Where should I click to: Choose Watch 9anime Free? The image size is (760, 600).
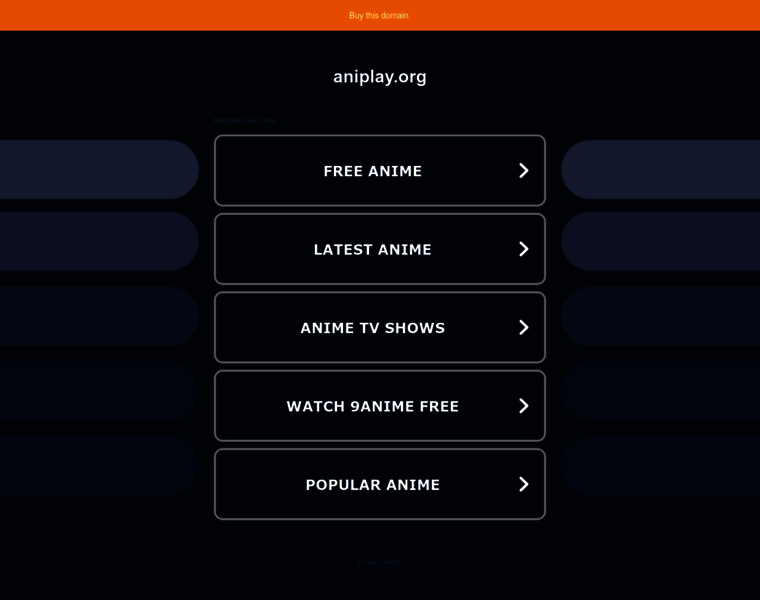point(379,406)
